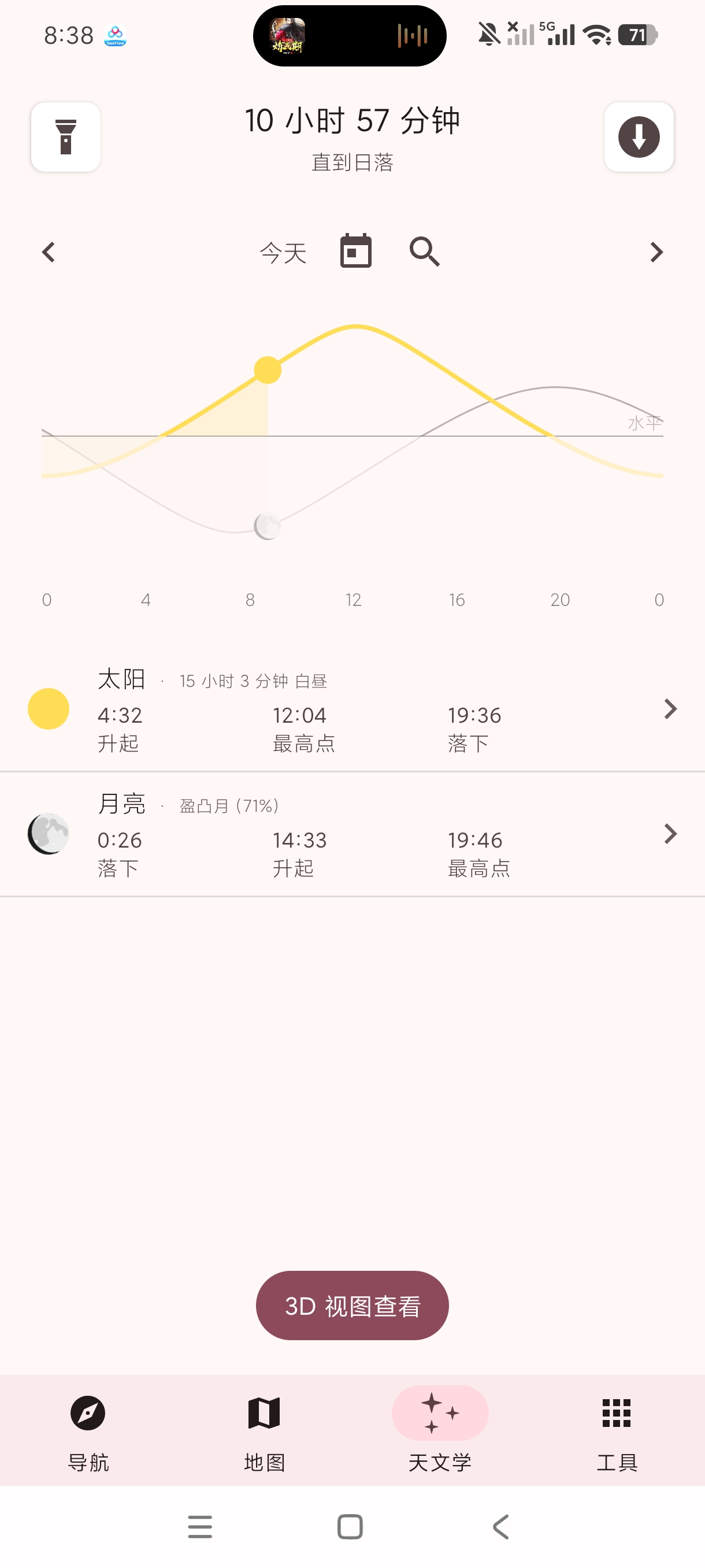This screenshot has height=1568, width=705.
Task: Open the astronomy search icon
Action: (425, 252)
